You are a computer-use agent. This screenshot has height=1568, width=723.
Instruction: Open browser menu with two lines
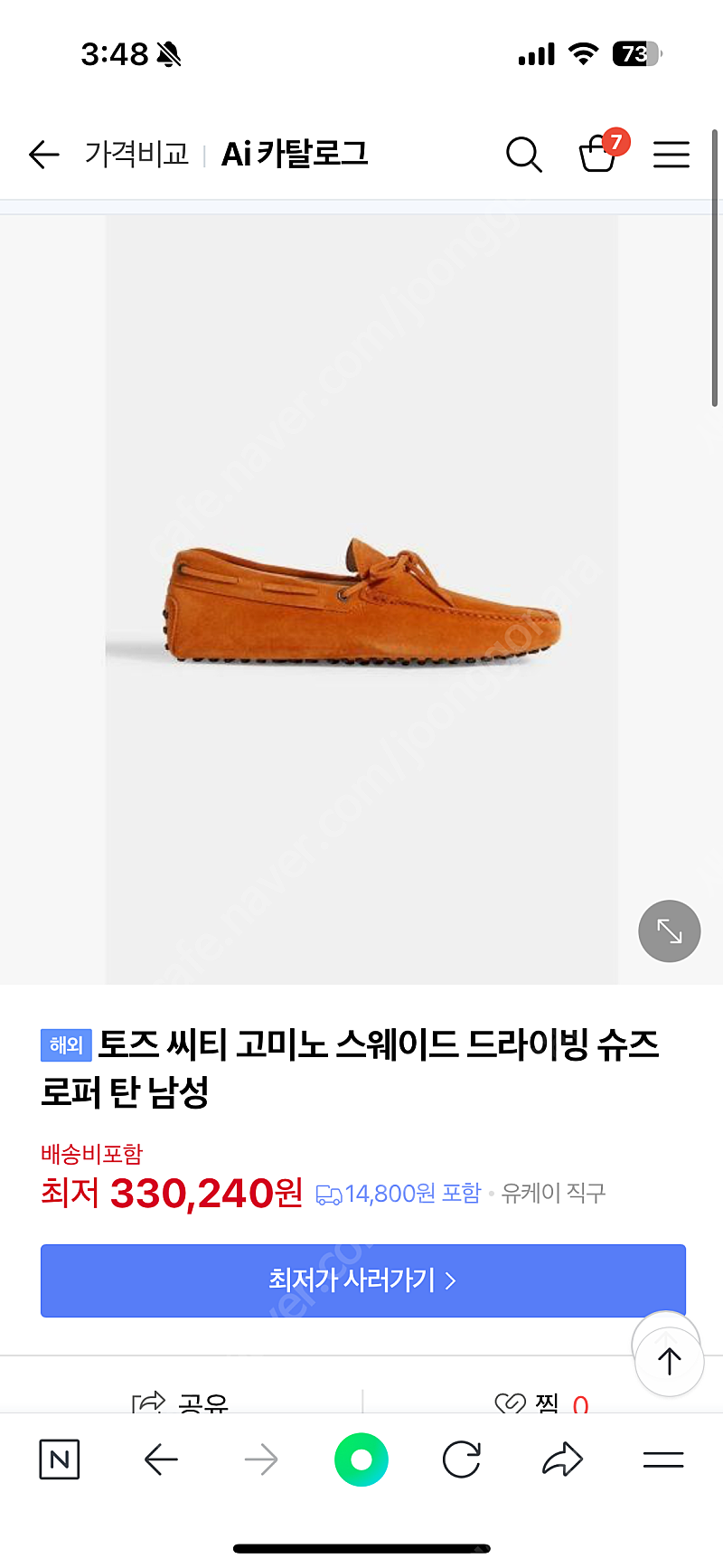pyautogui.click(x=663, y=1459)
